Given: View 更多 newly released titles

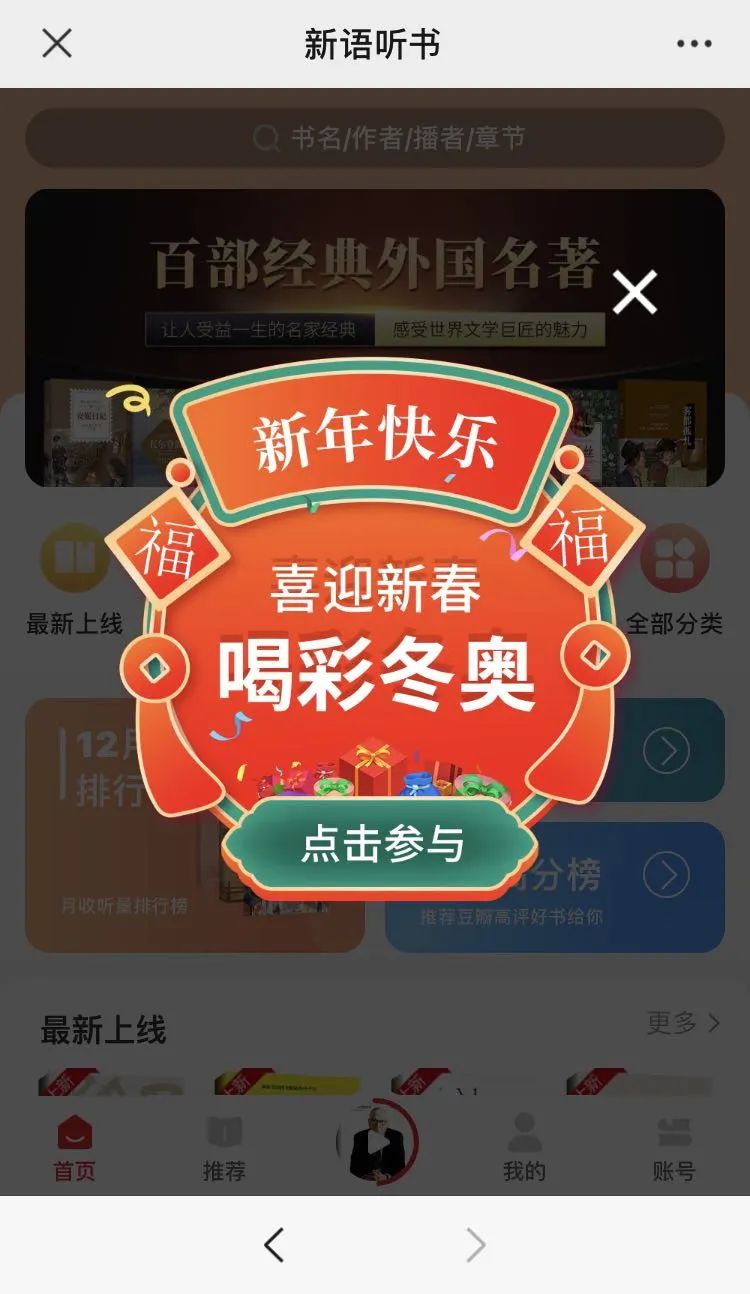Looking at the screenshot, I should point(683,1023).
